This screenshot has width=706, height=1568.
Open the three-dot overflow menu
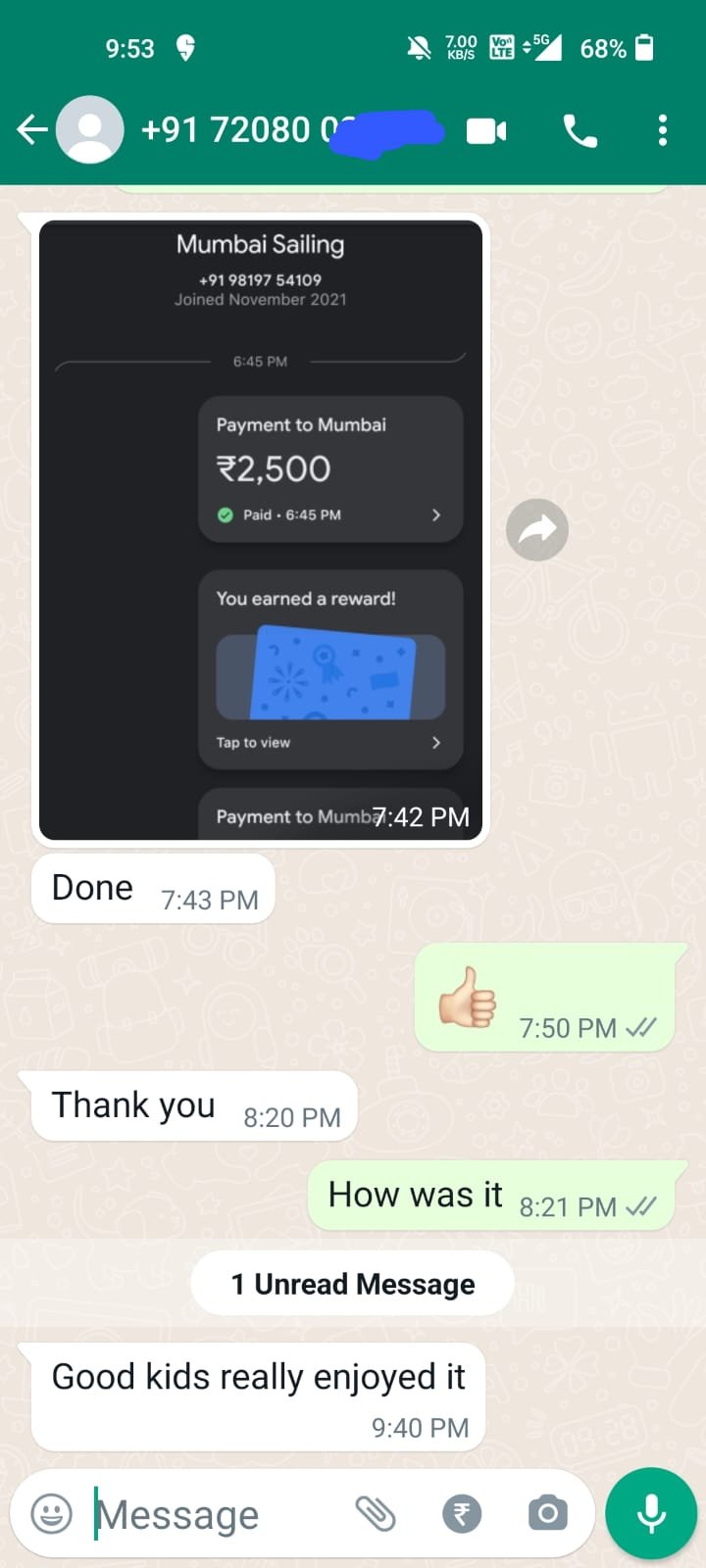(x=663, y=130)
